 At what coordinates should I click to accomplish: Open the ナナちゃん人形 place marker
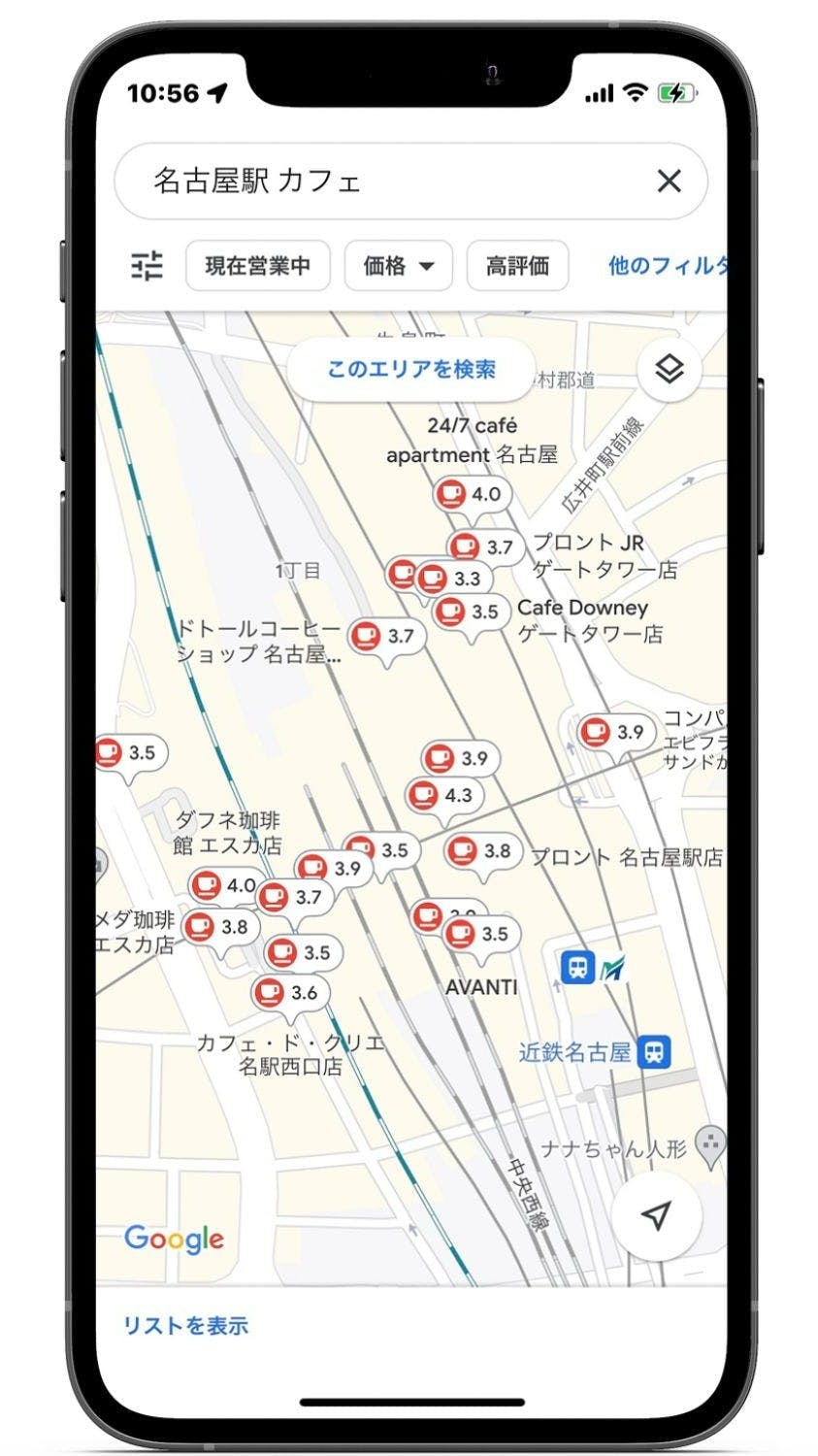[712, 1146]
